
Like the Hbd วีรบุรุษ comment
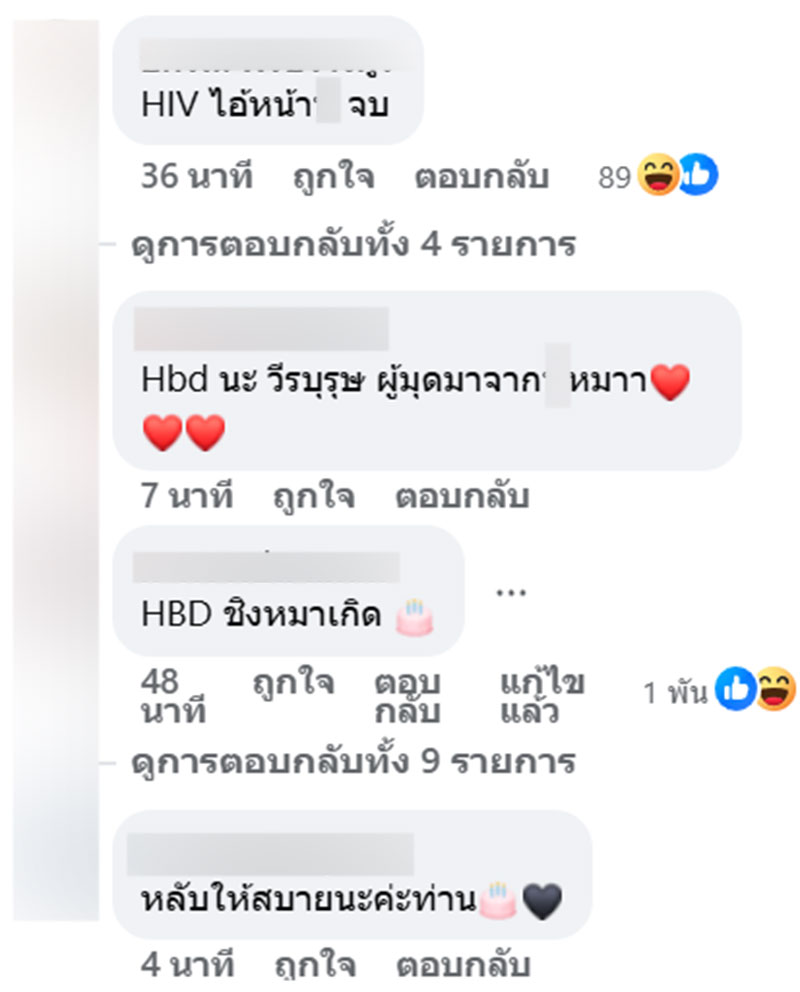click(x=313, y=496)
